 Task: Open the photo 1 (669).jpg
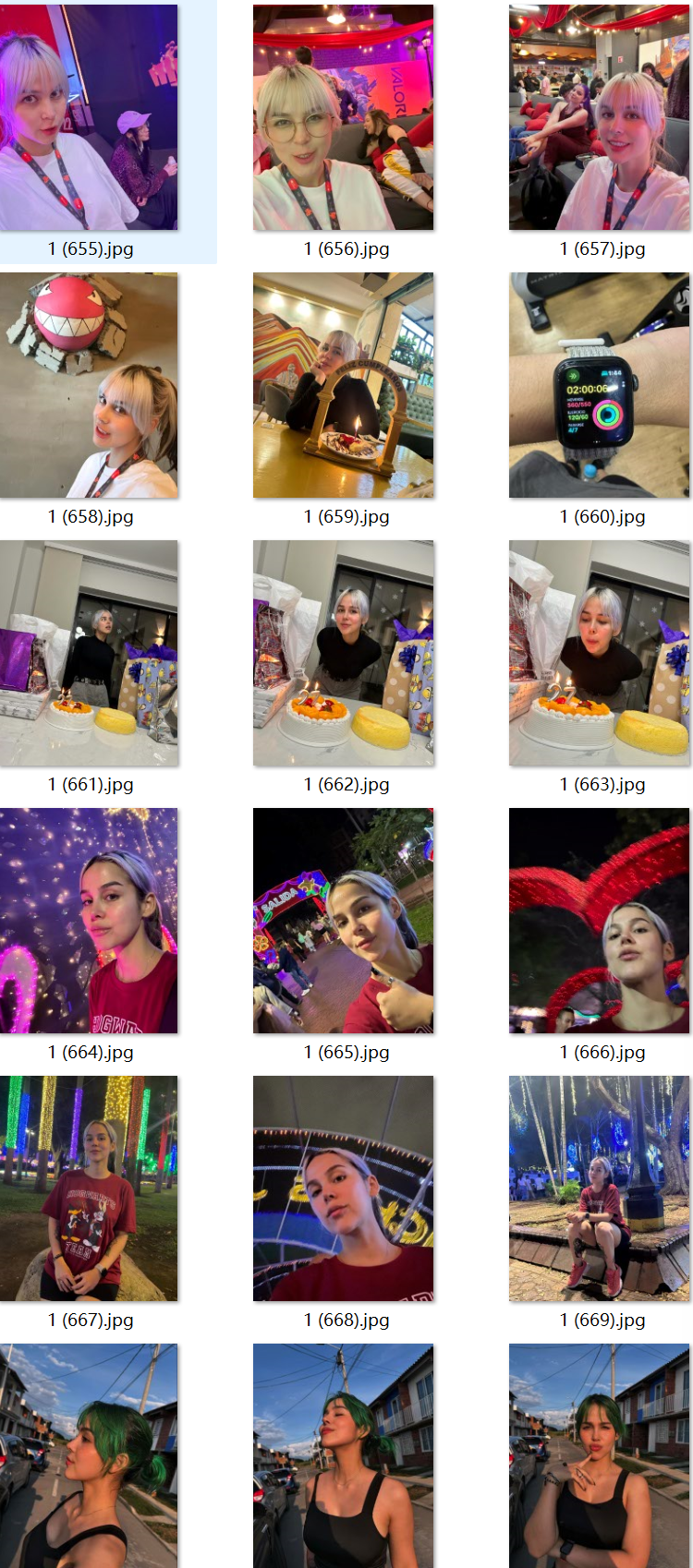click(x=599, y=1188)
